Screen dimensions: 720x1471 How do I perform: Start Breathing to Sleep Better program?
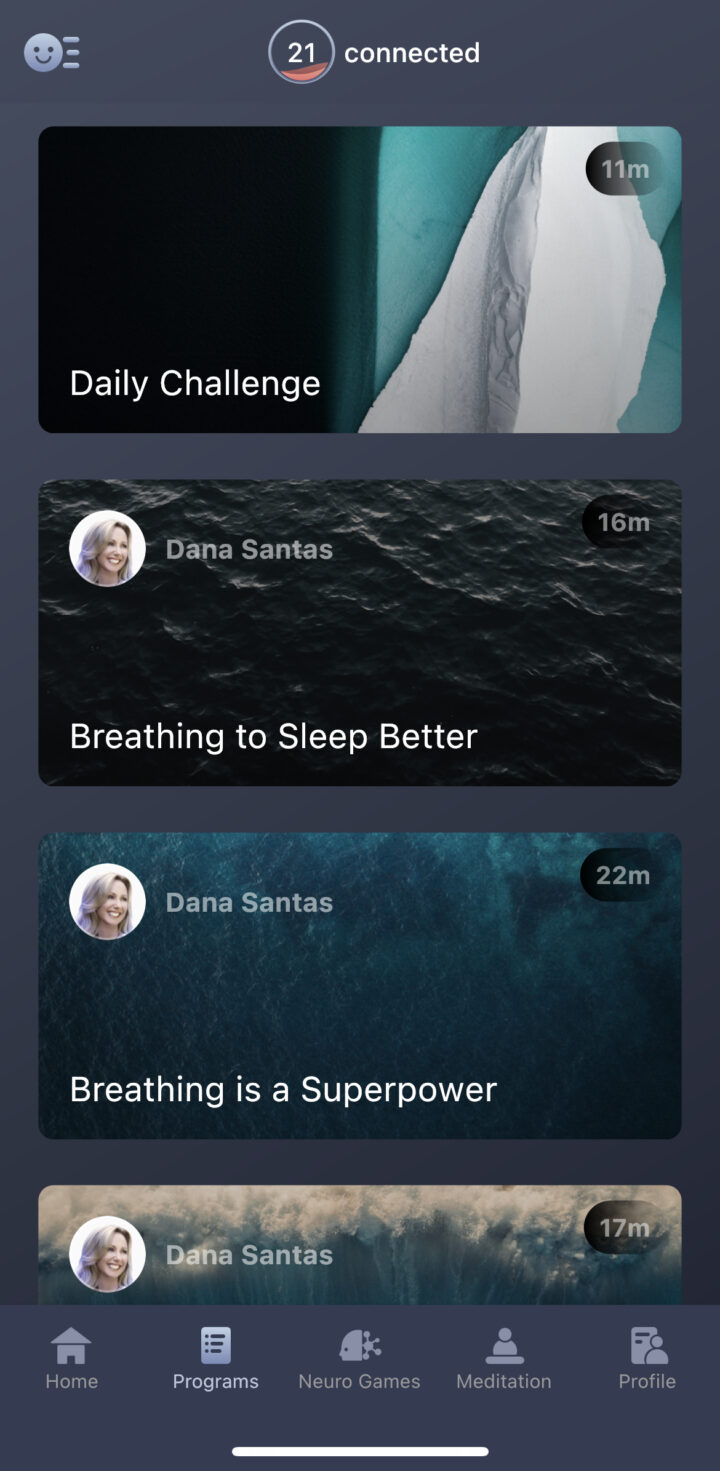tap(360, 632)
